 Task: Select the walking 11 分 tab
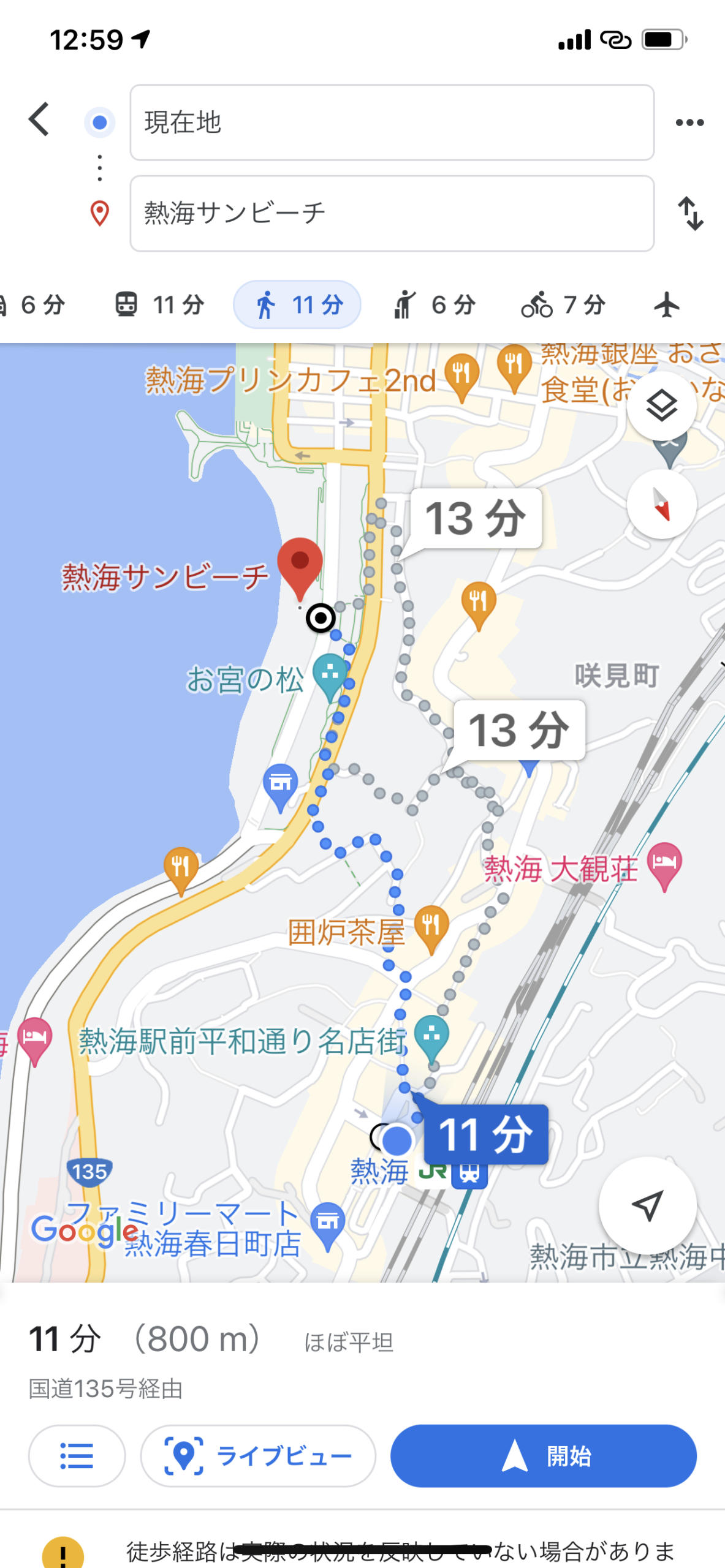tap(297, 304)
